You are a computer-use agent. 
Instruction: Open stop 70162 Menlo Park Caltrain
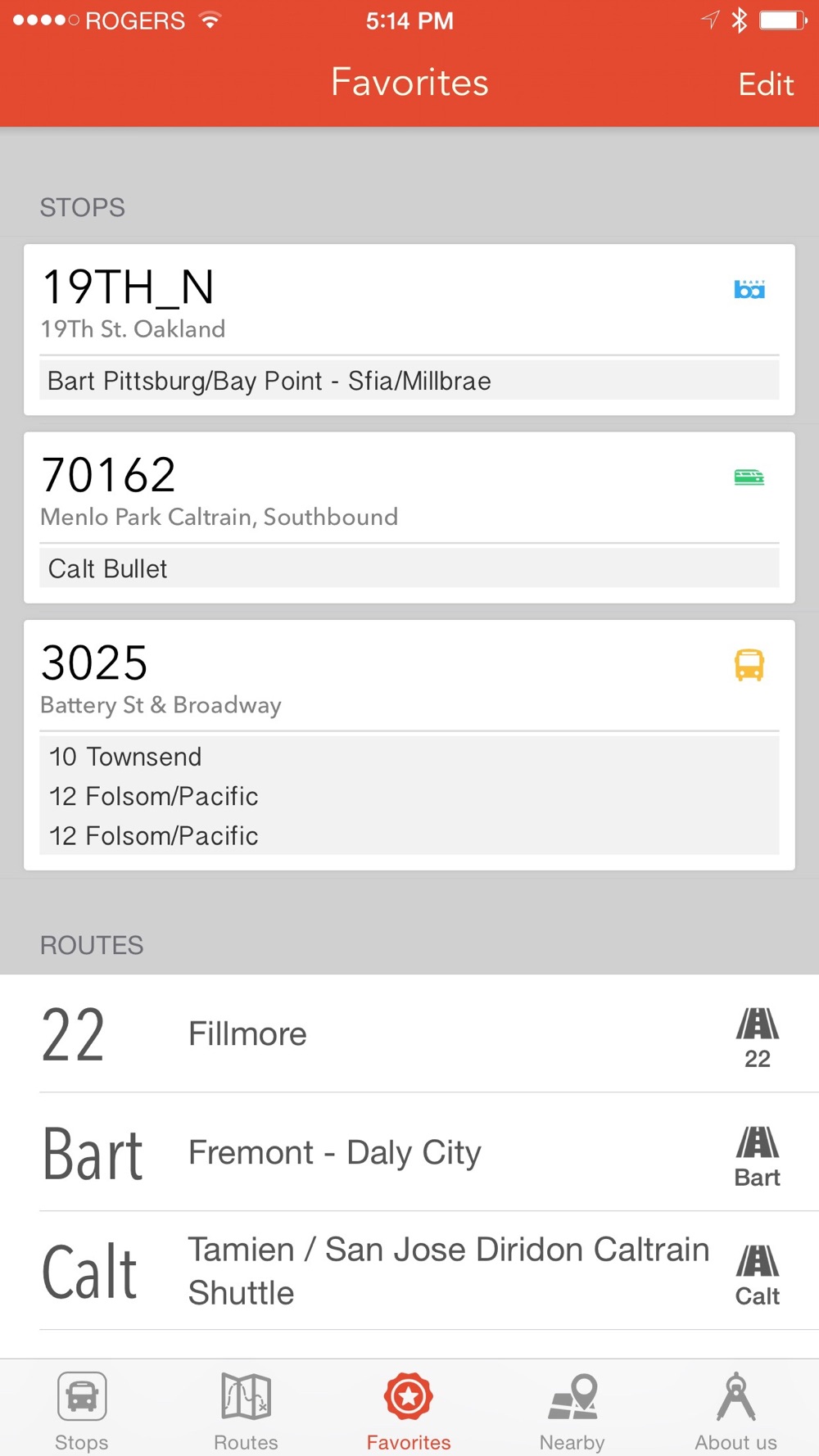(x=409, y=518)
